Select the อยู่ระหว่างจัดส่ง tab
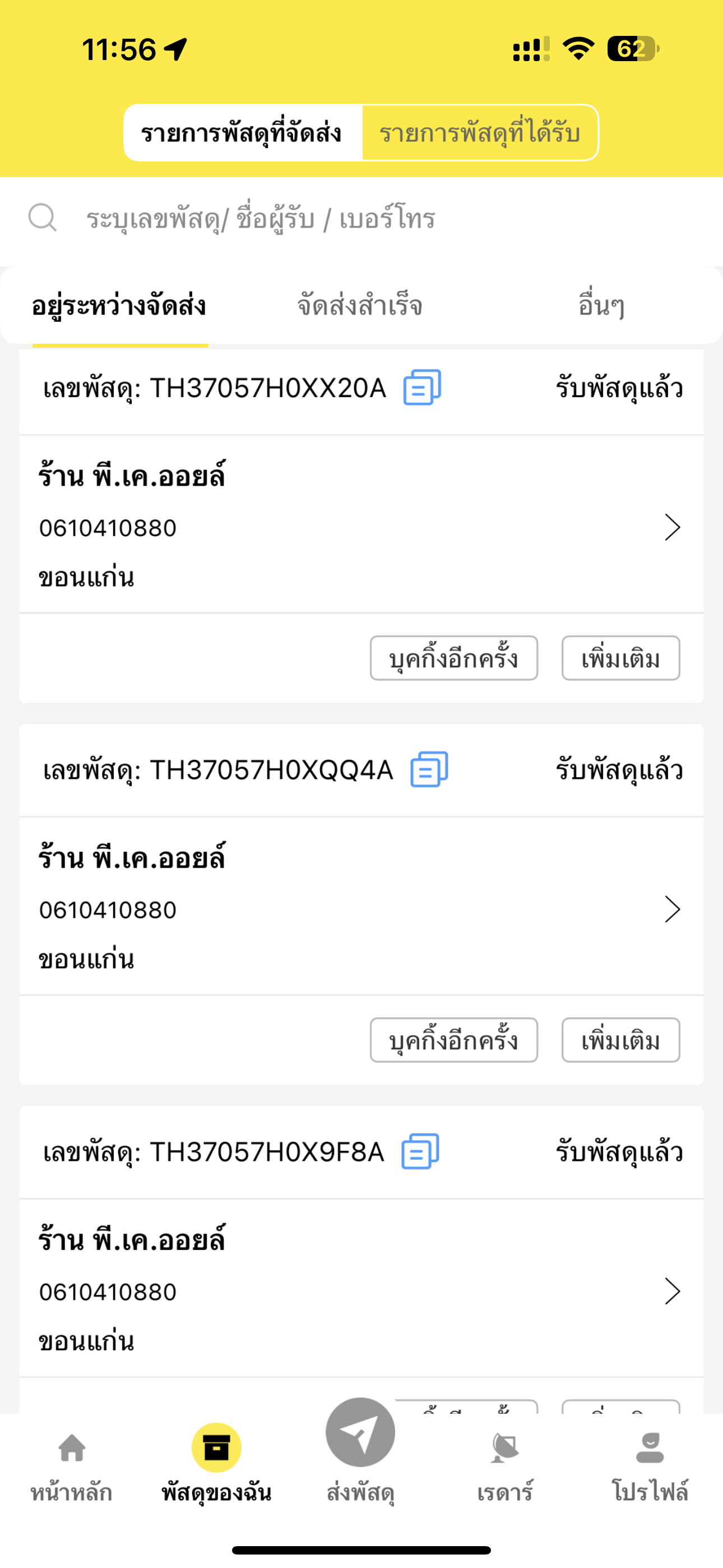 119,306
